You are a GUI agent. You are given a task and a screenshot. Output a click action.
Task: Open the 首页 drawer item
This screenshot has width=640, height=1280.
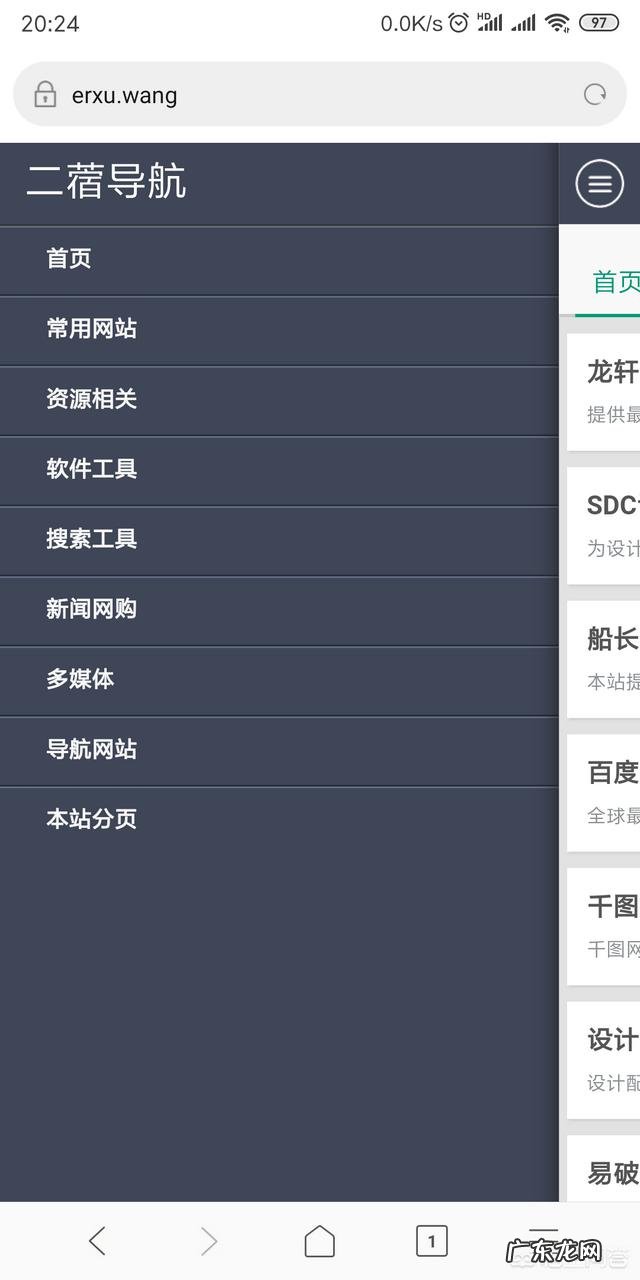(x=69, y=259)
